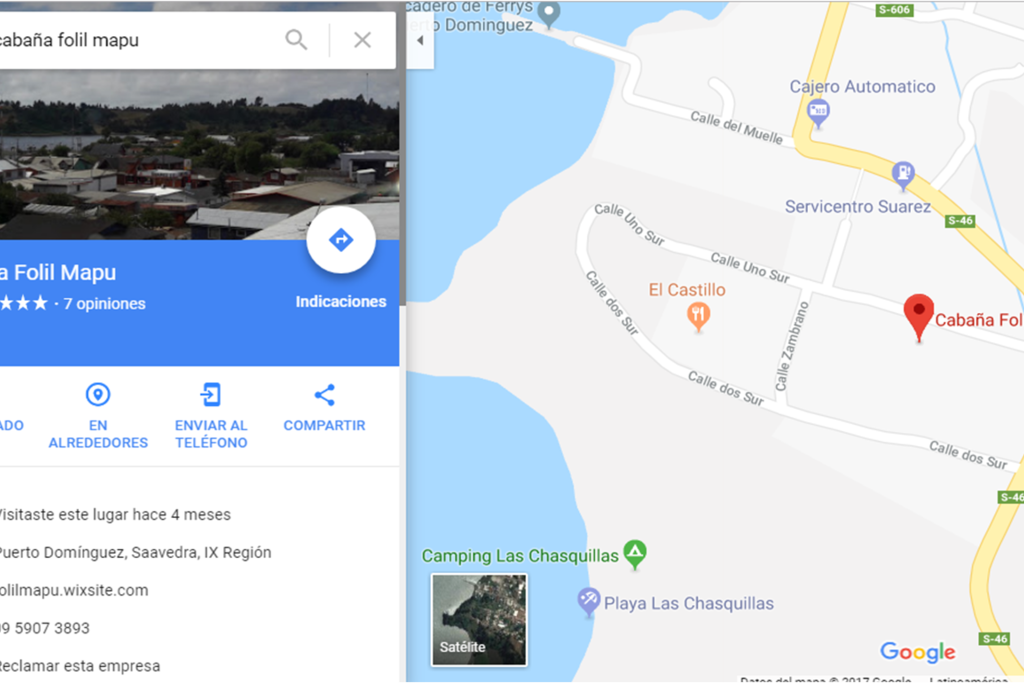
Task: Select Servicentro Suarez gas station marker
Action: pyautogui.click(x=903, y=174)
